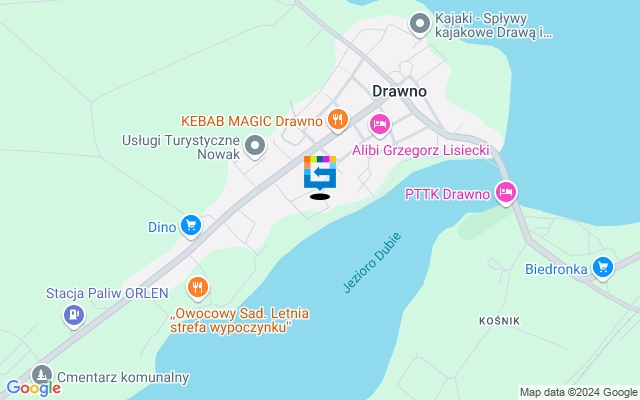Tap the Cmentarz komunalny marker
Image resolution: width=640 pixels, height=400 pixels.
42,378
